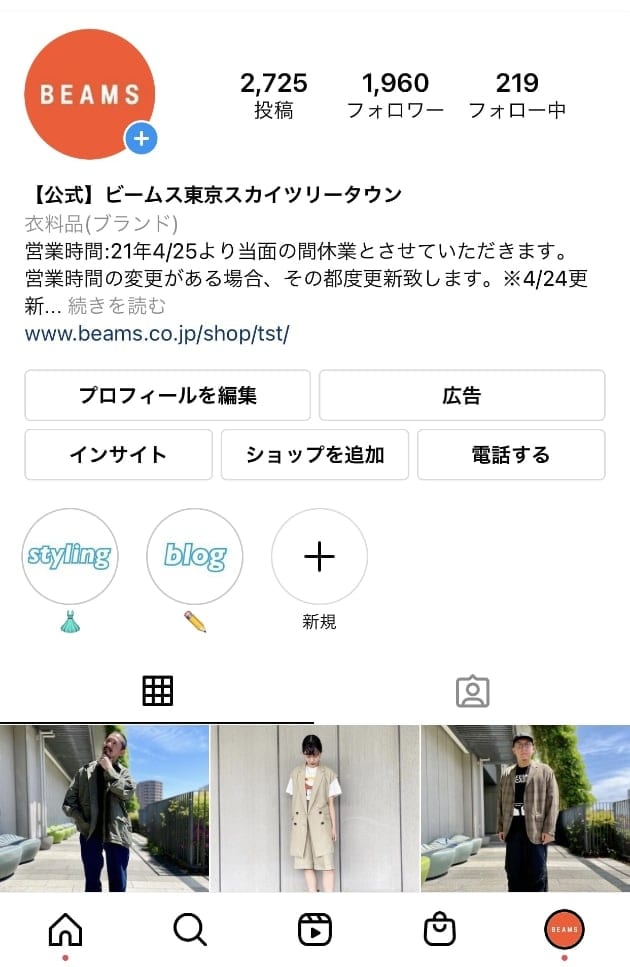Select ショップを追加 to add a shop
The width and height of the screenshot is (630, 967).
pos(315,455)
